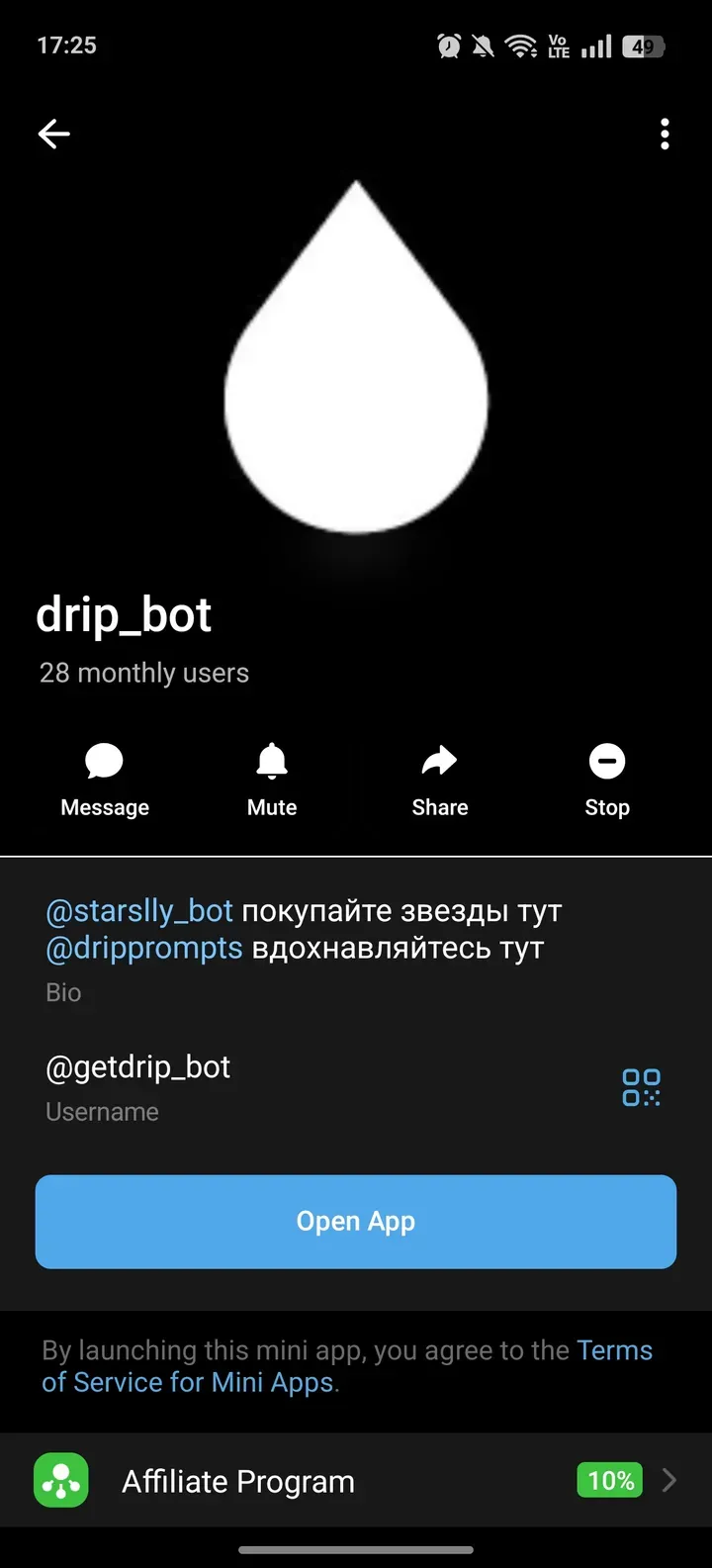
Task: Tap the Wi-Fi status bar icon
Action: [x=521, y=45]
